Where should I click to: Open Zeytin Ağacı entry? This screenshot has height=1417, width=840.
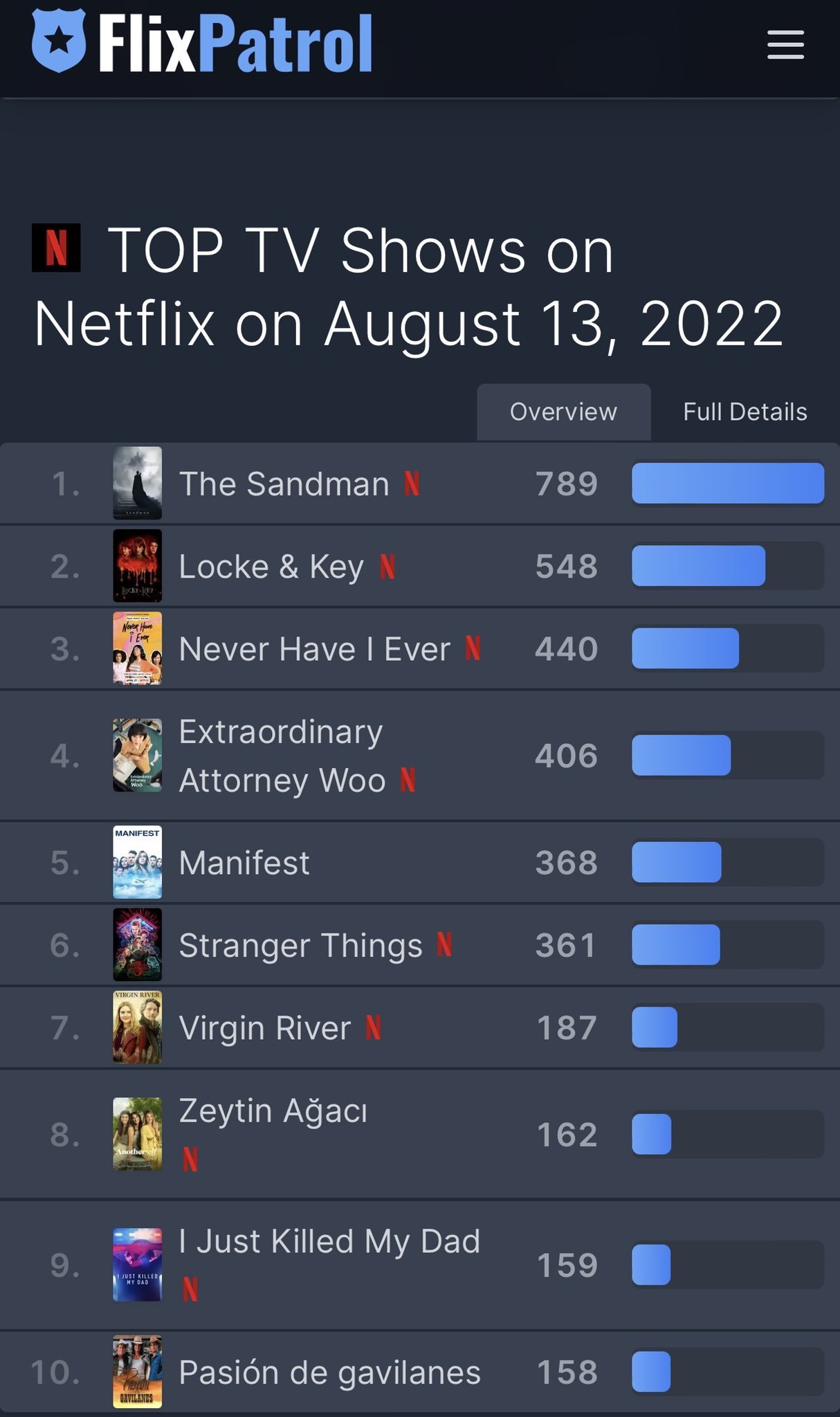tap(273, 1111)
